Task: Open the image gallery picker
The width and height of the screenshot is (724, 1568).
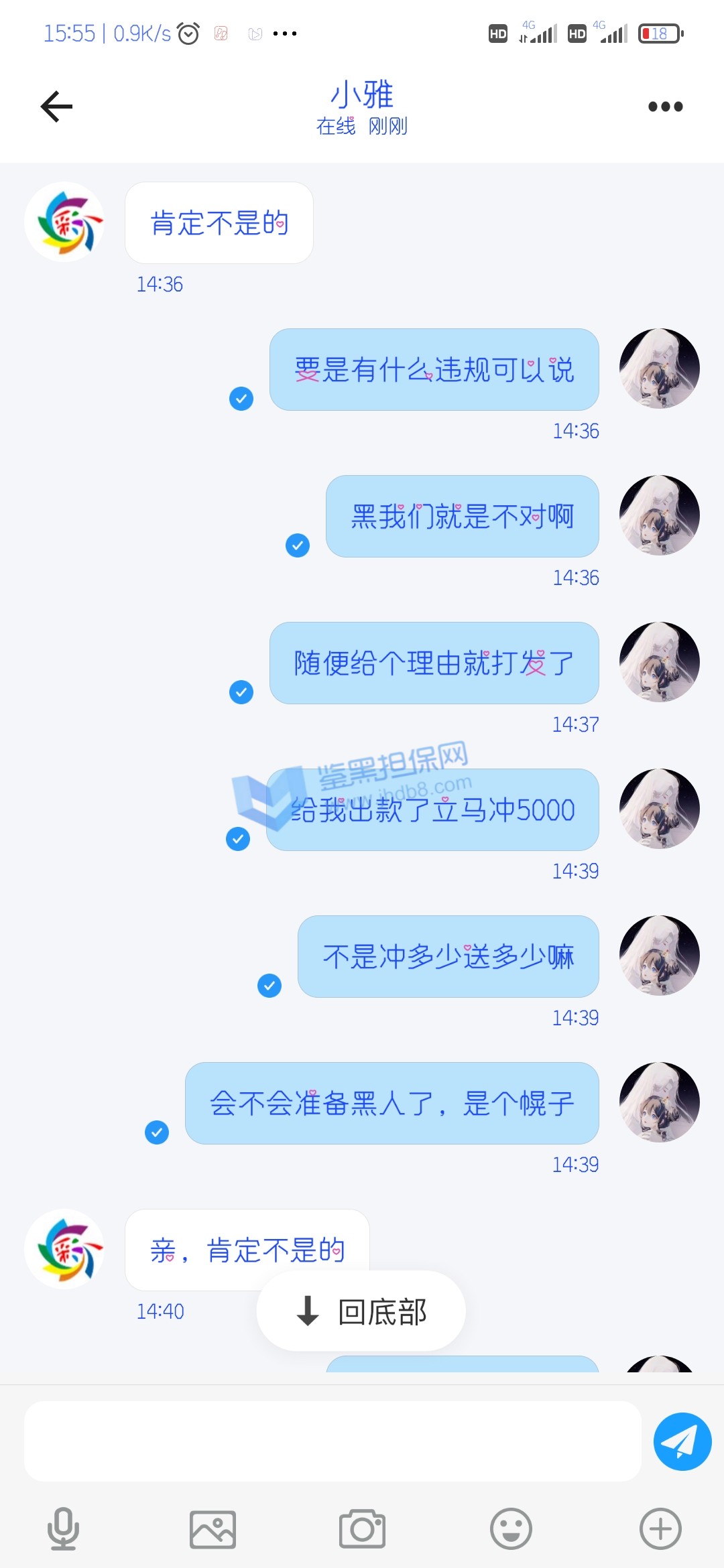Action: click(213, 1529)
